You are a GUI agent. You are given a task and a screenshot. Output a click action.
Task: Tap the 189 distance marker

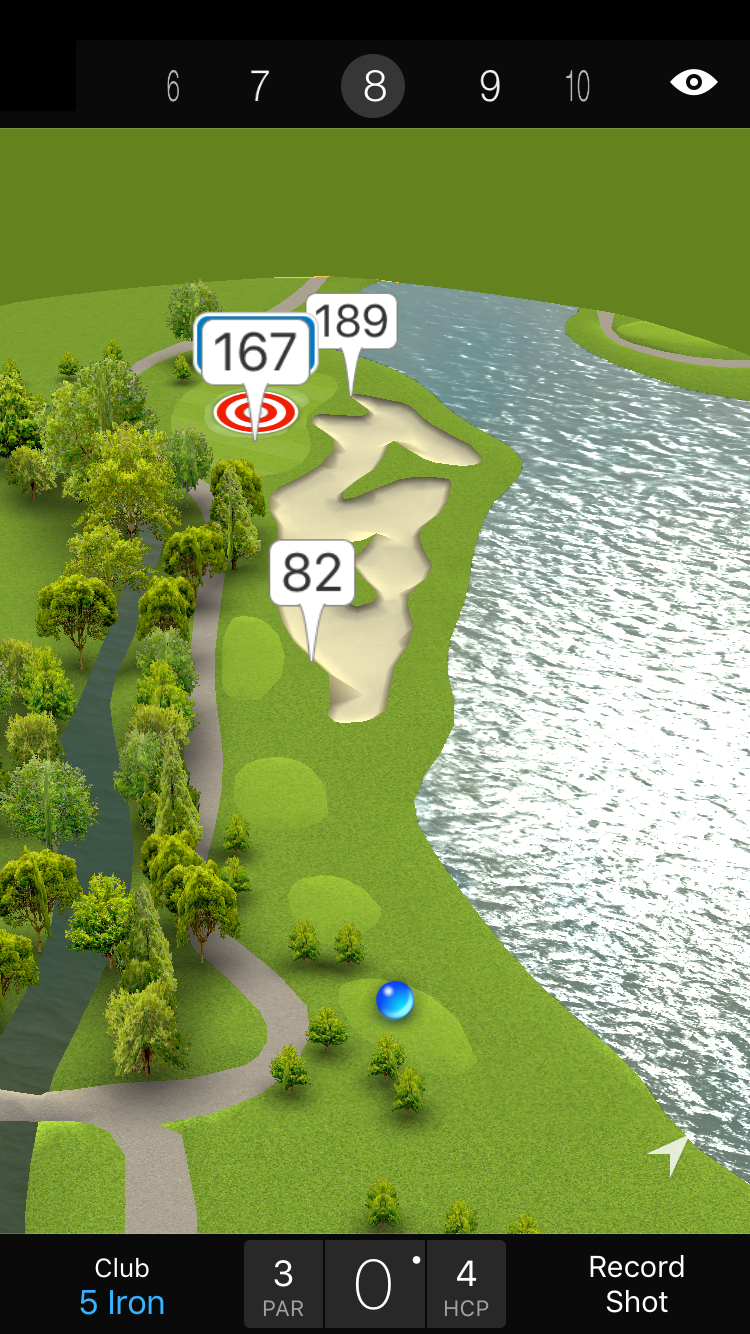tap(352, 322)
